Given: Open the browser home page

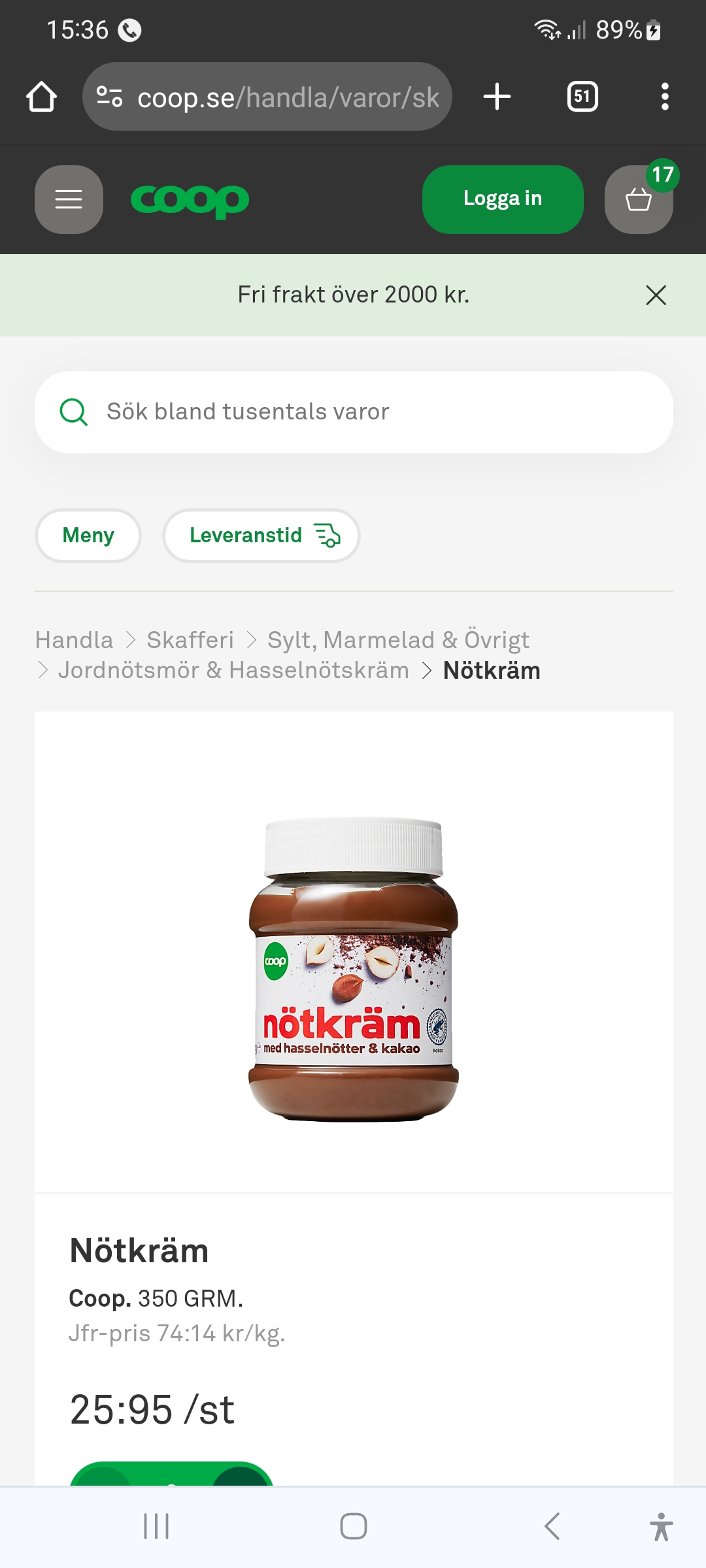Looking at the screenshot, I should [x=41, y=97].
